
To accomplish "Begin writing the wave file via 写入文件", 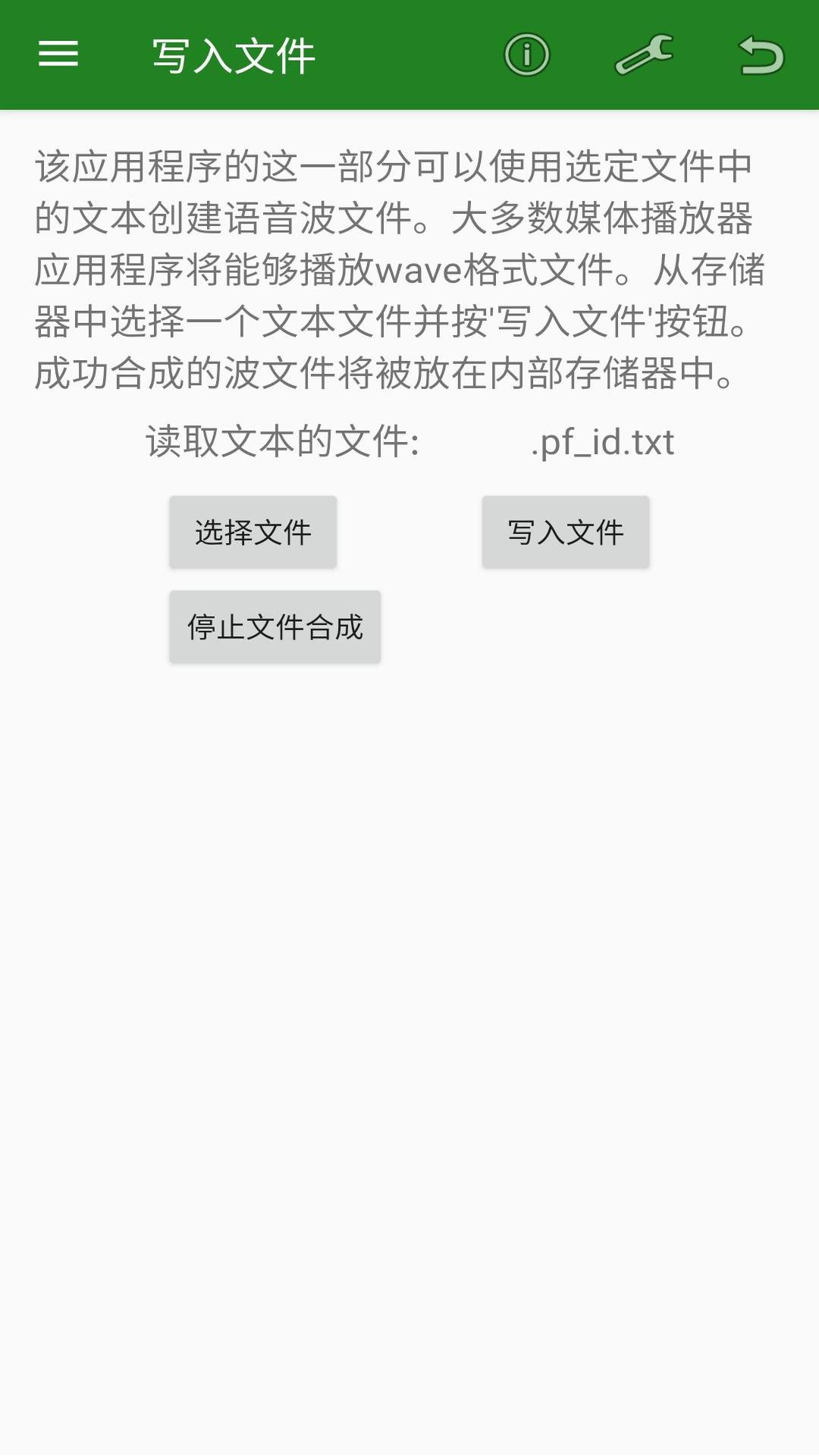I will coord(565,532).
